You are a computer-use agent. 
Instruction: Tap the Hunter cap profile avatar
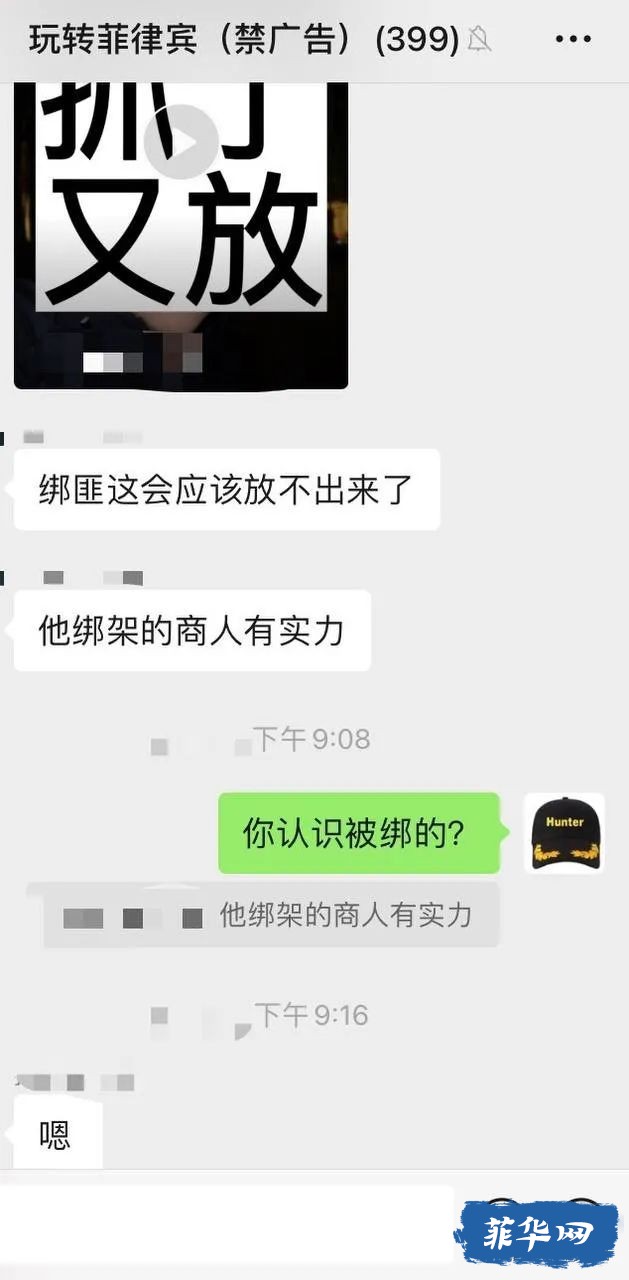(x=564, y=832)
